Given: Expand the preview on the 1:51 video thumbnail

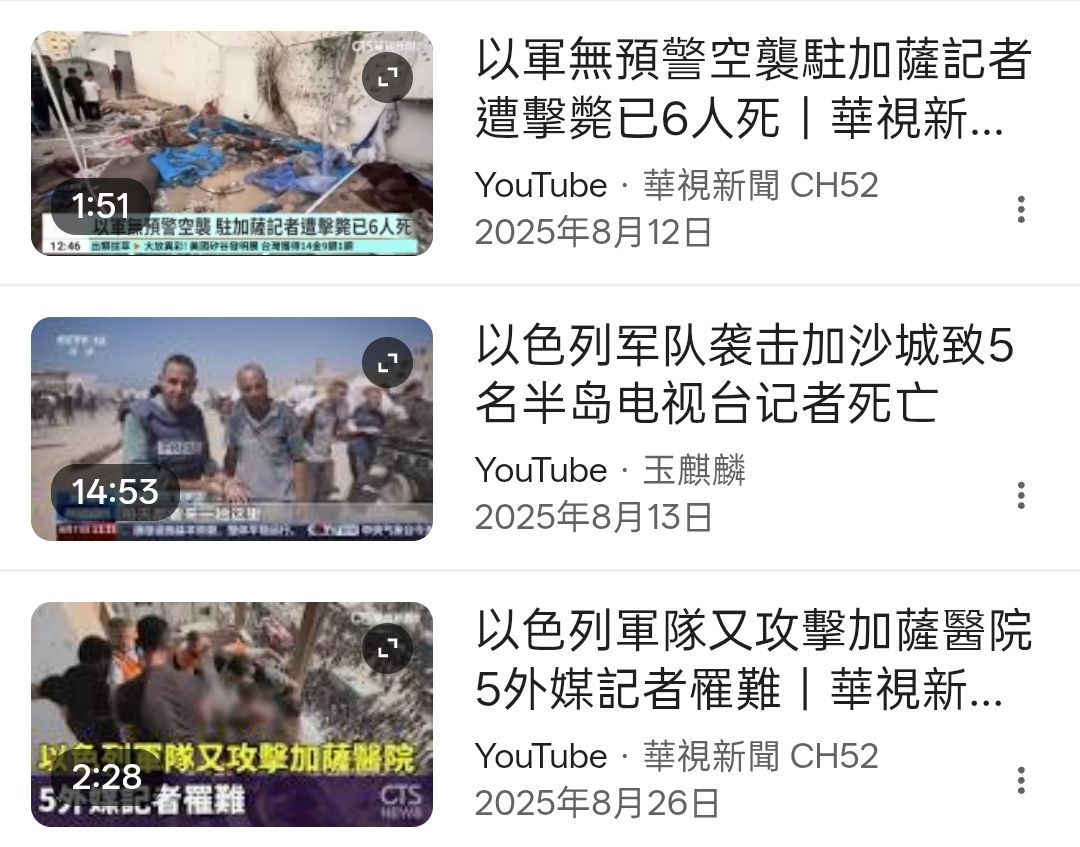Looking at the screenshot, I should point(387,77).
